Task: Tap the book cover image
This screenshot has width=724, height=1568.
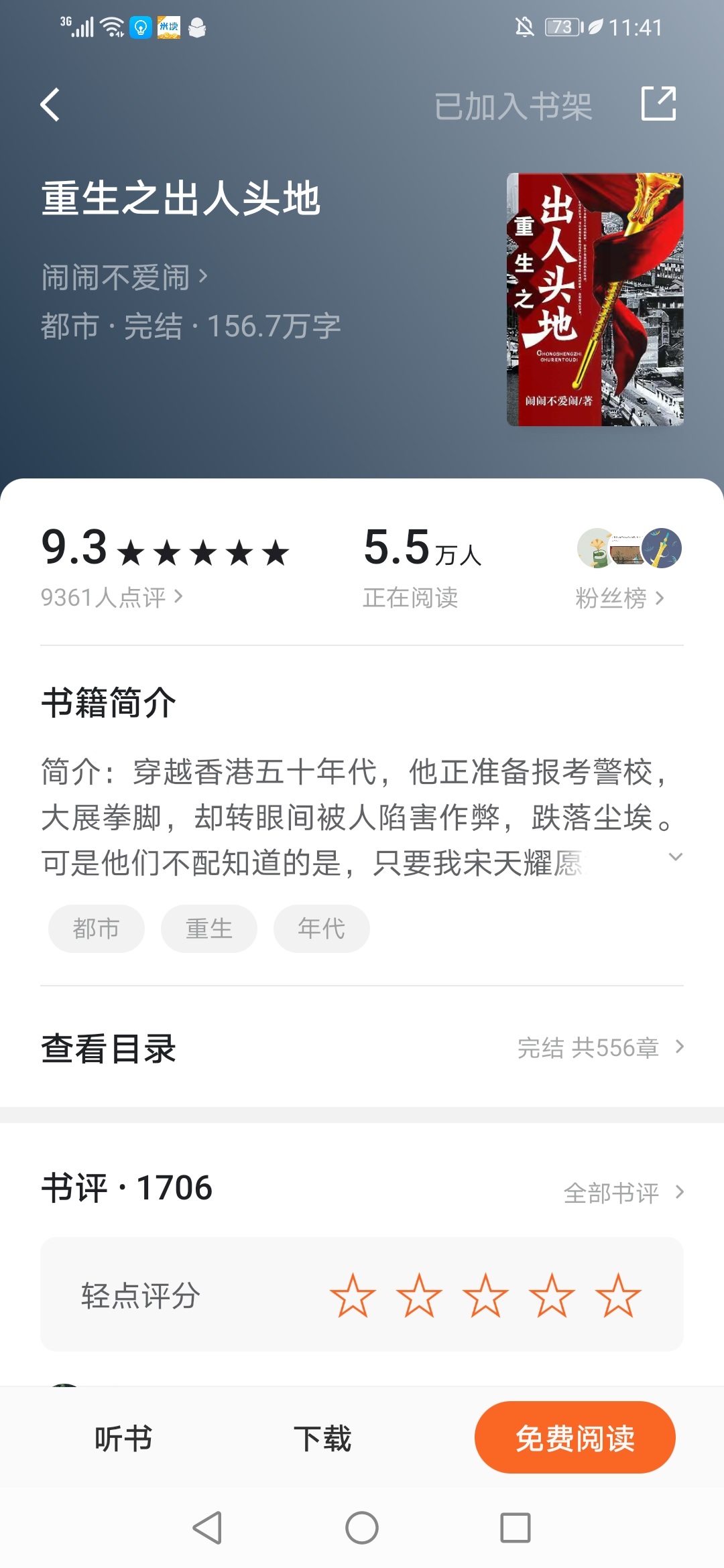Action: pos(595,300)
